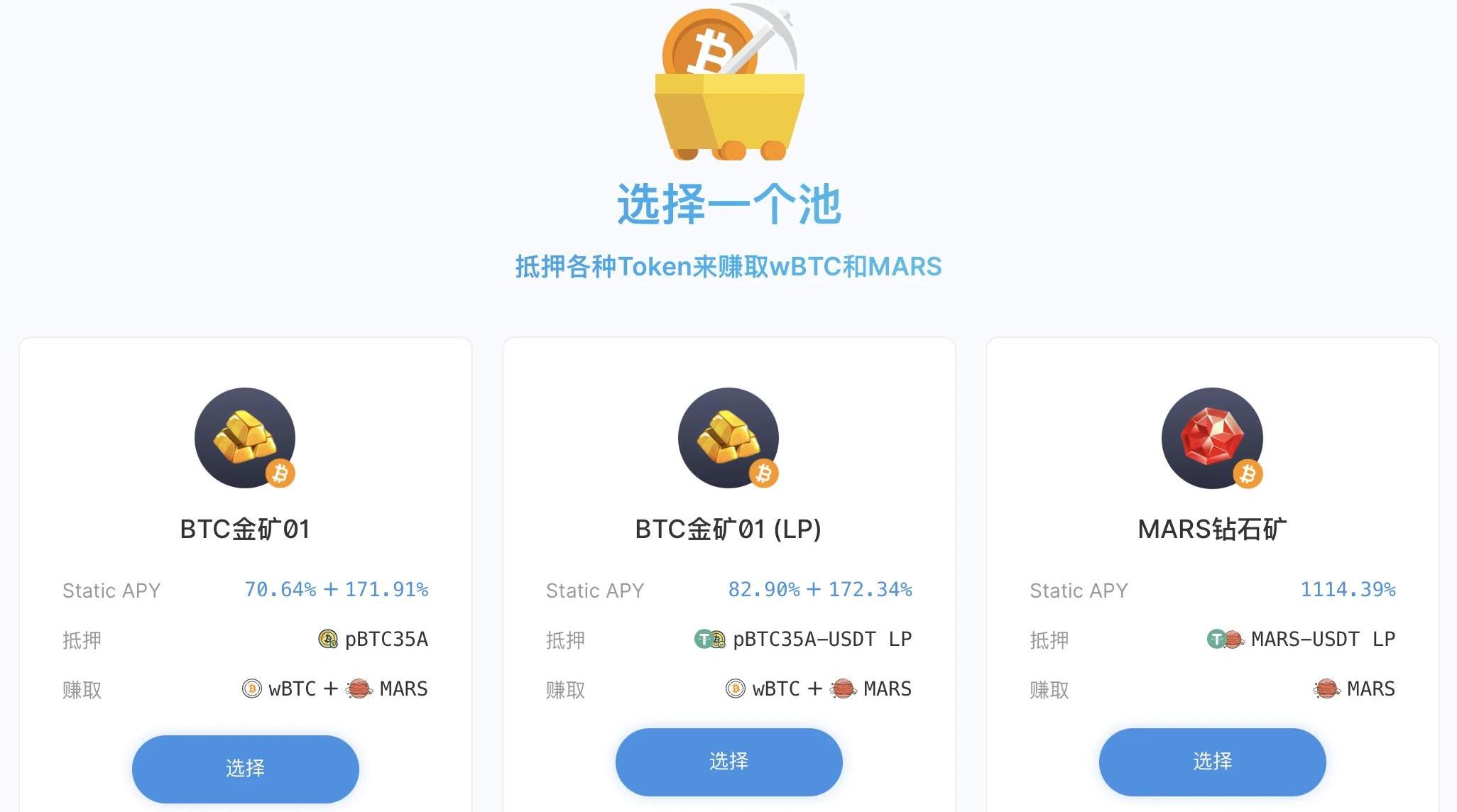Screen dimensions: 1457x812
Task: Choose the BTC金矿01 (LP) pool
Action: coord(728,762)
